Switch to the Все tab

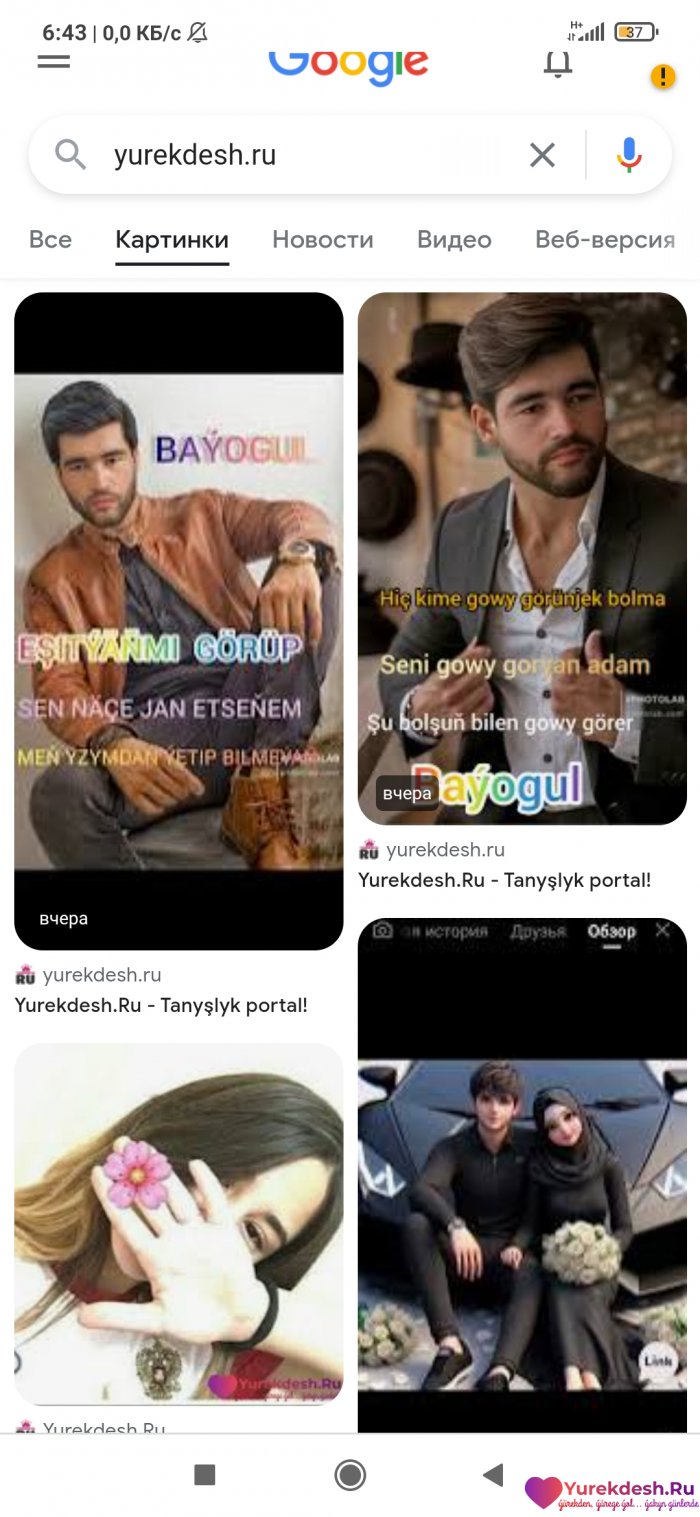pos(50,240)
